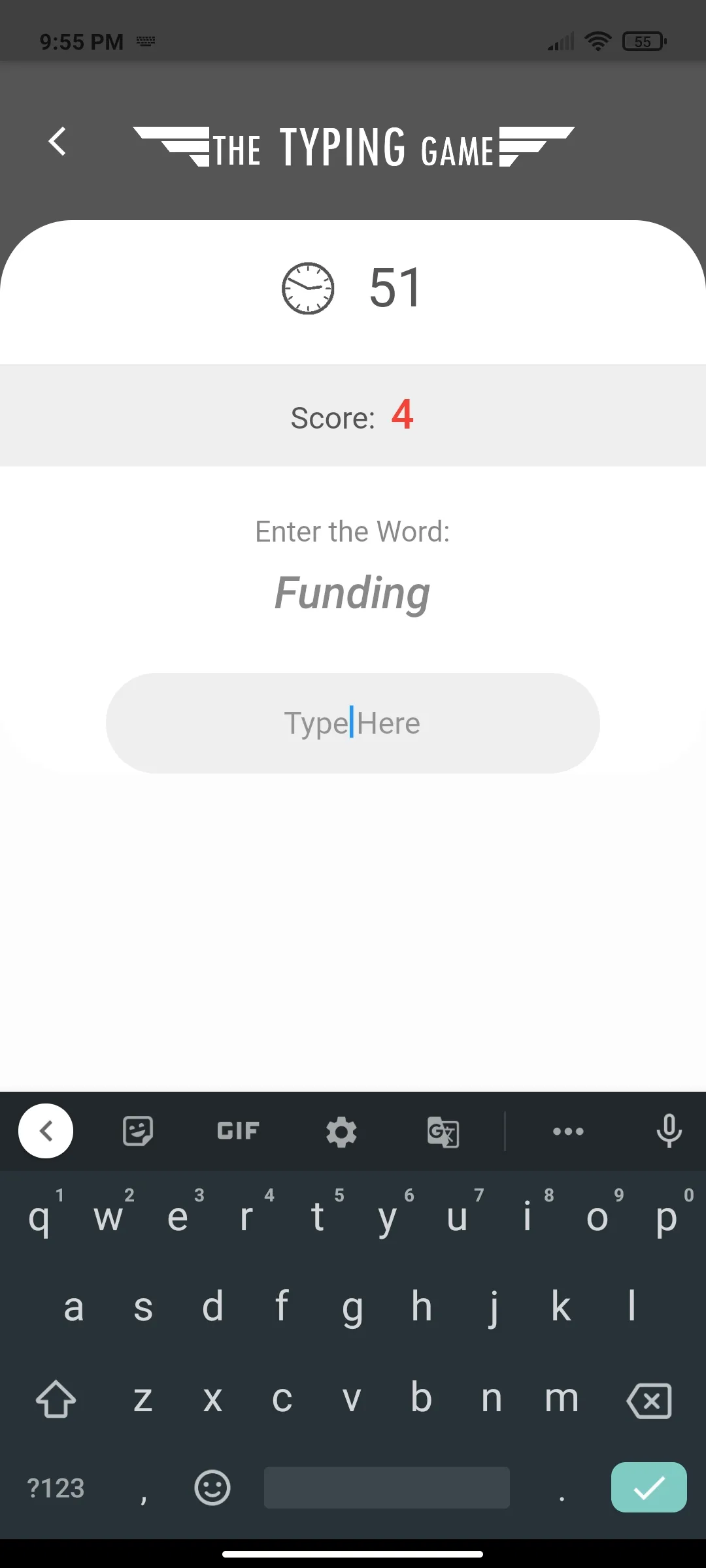Focus the Type Here input field
The image size is (706, 1568).
coord(352,723)
